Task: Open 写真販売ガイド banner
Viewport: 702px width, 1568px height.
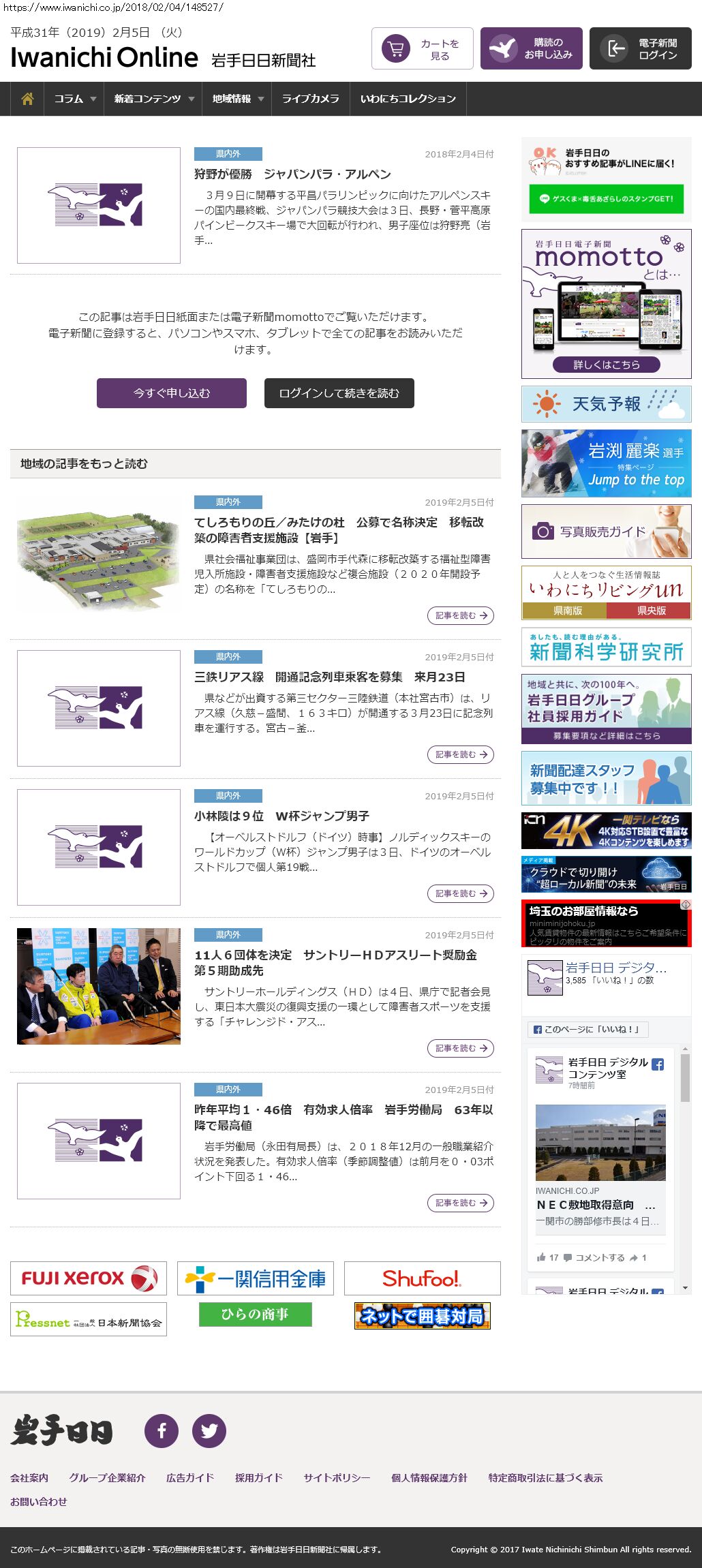Action: click(x=606, y=532)
